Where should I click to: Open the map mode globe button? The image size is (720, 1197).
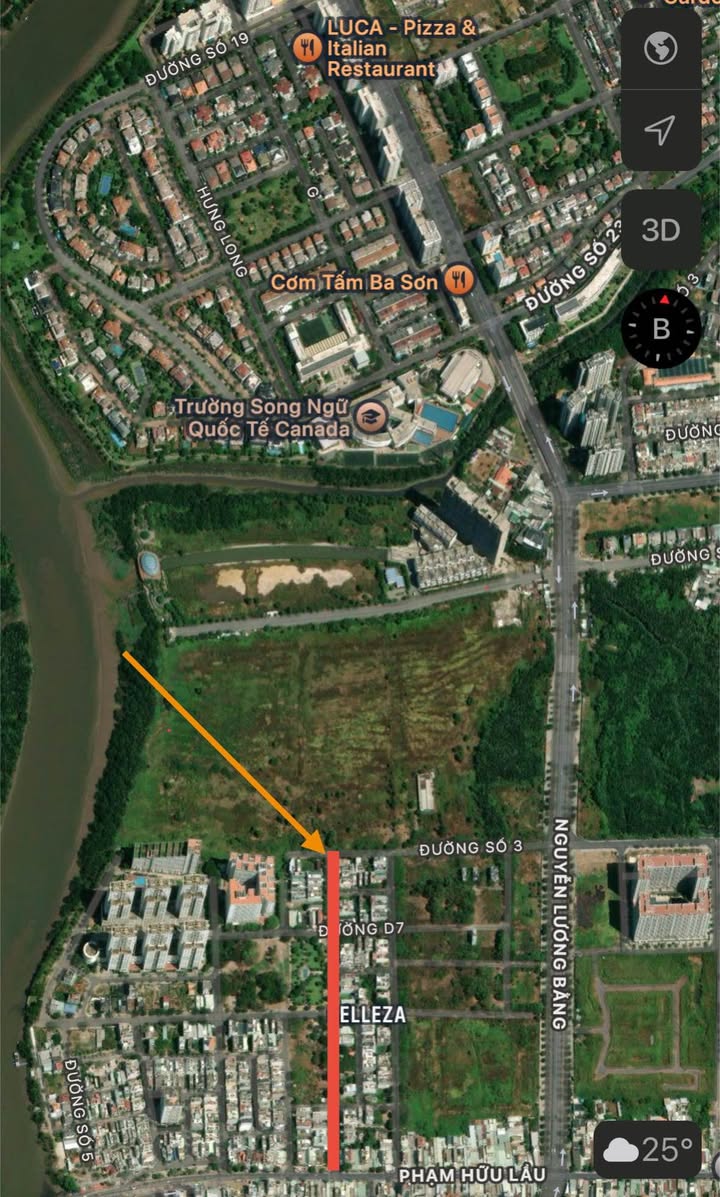[x=660, y=49]
